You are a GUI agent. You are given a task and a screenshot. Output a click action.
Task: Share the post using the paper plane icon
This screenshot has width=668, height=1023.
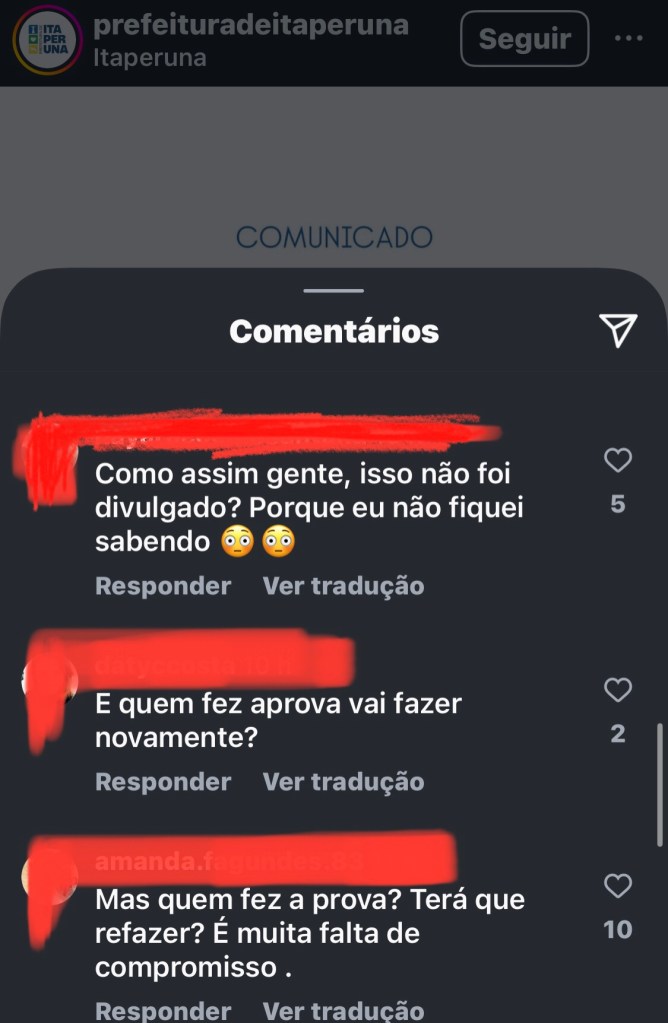click(x=618, y=330)
